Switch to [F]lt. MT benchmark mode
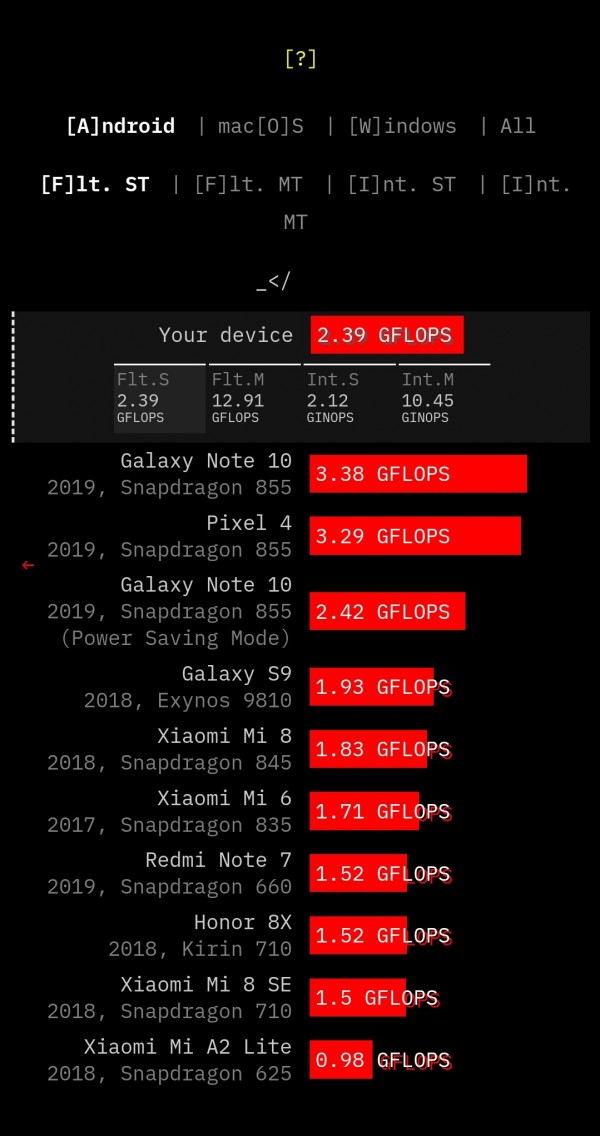This screenshot has width=600, height=1136. click(x=248, y=185)
